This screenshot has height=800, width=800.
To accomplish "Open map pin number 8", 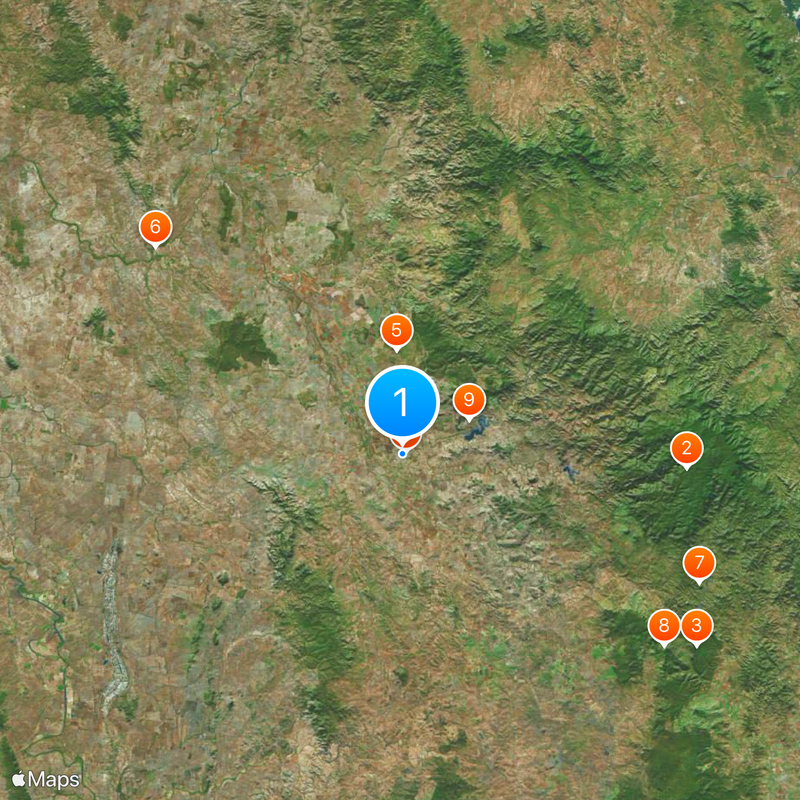I will pos(664,627).
